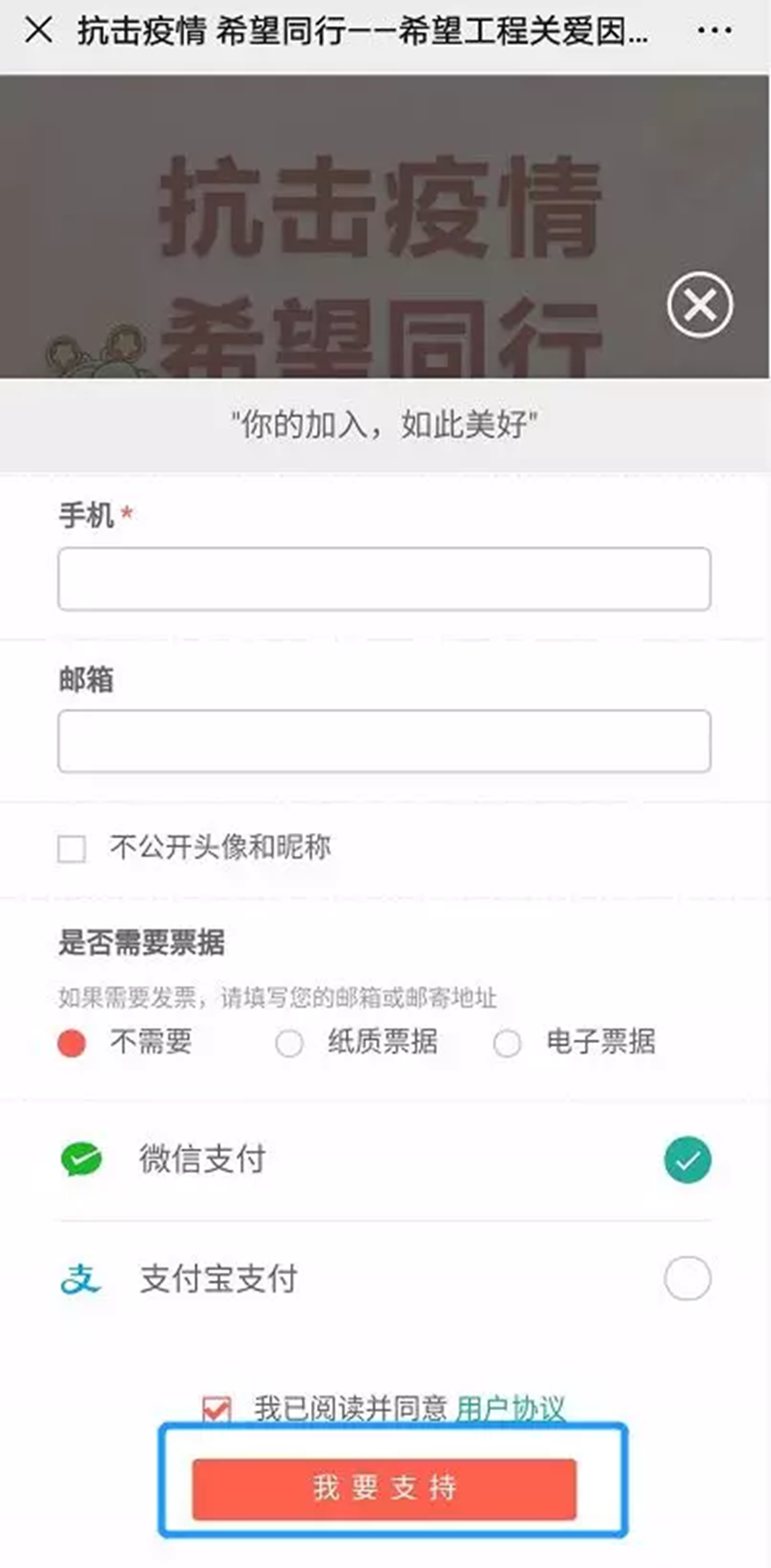Choose 纸质票据 paper receipt
The image size is (771, 1568).
[x=289, y=1043]
